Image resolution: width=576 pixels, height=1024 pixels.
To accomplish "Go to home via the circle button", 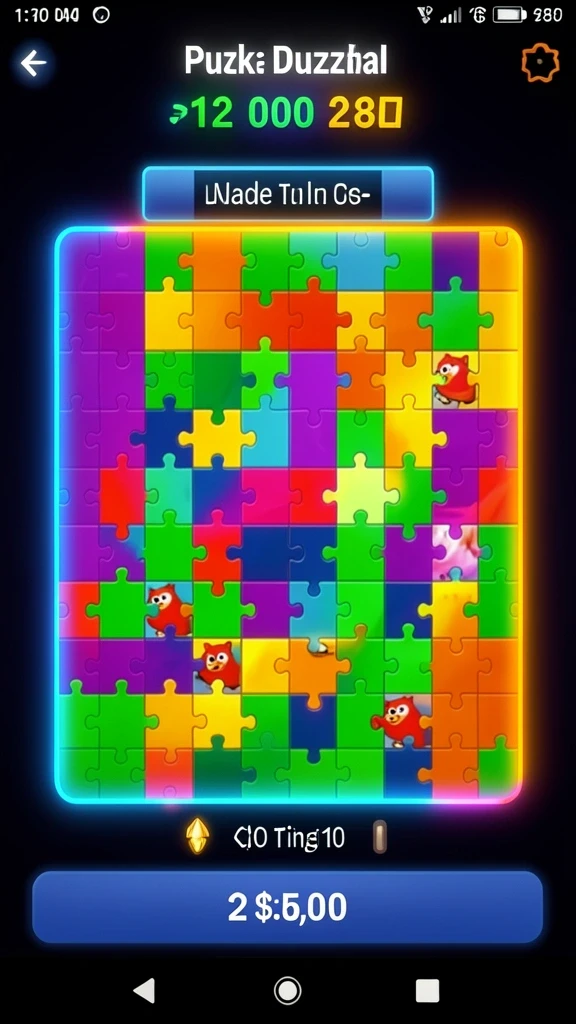I will pos(287,990).
